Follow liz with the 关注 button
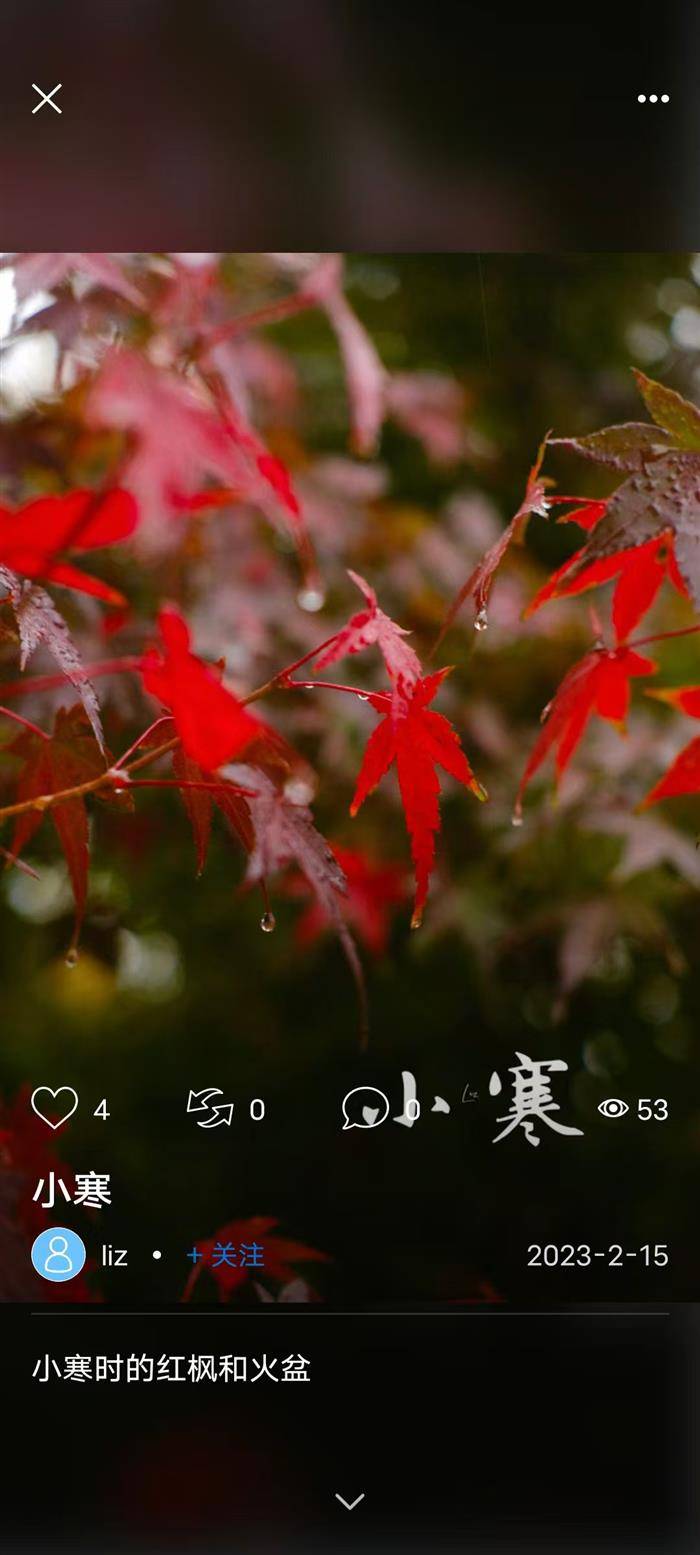 [x=226, y=1255]
